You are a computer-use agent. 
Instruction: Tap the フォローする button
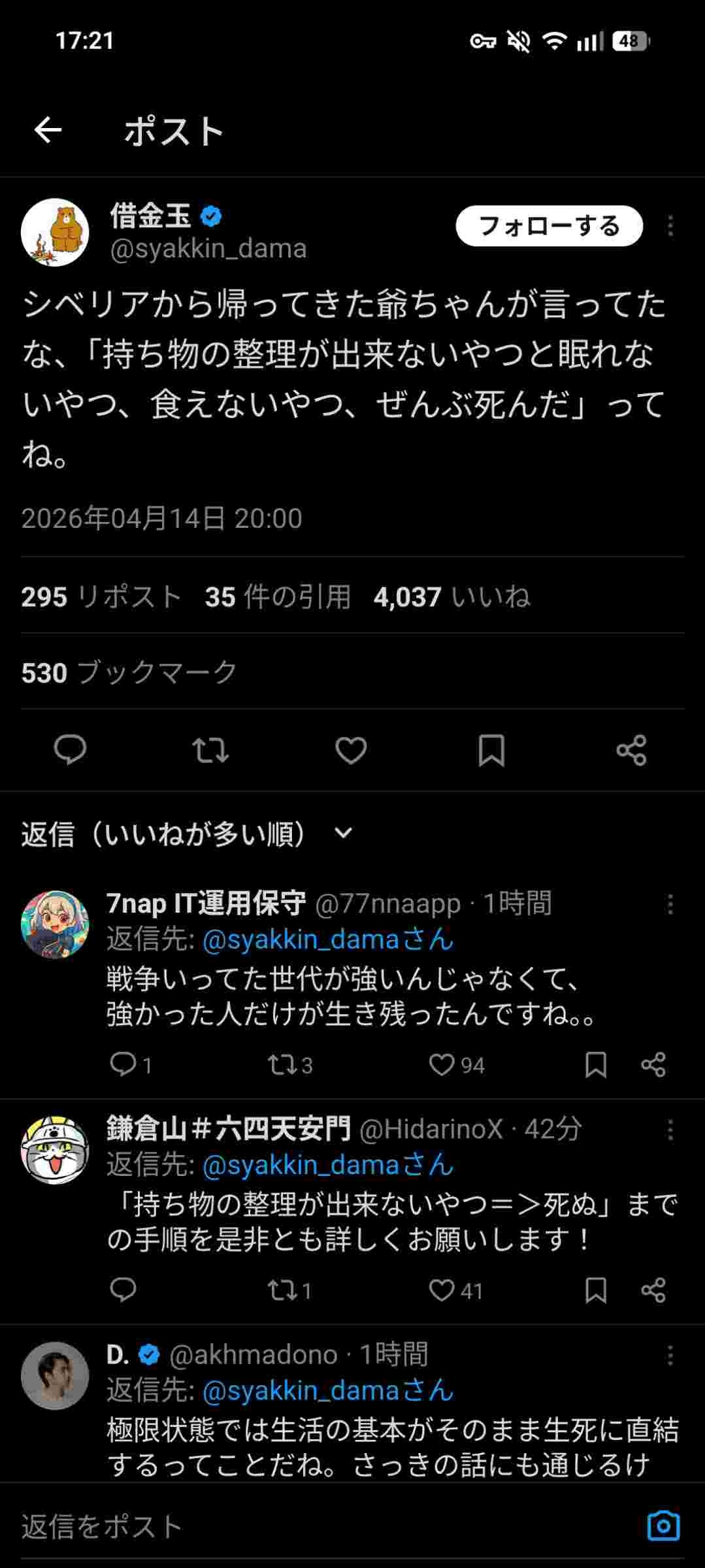coord(549,226)
